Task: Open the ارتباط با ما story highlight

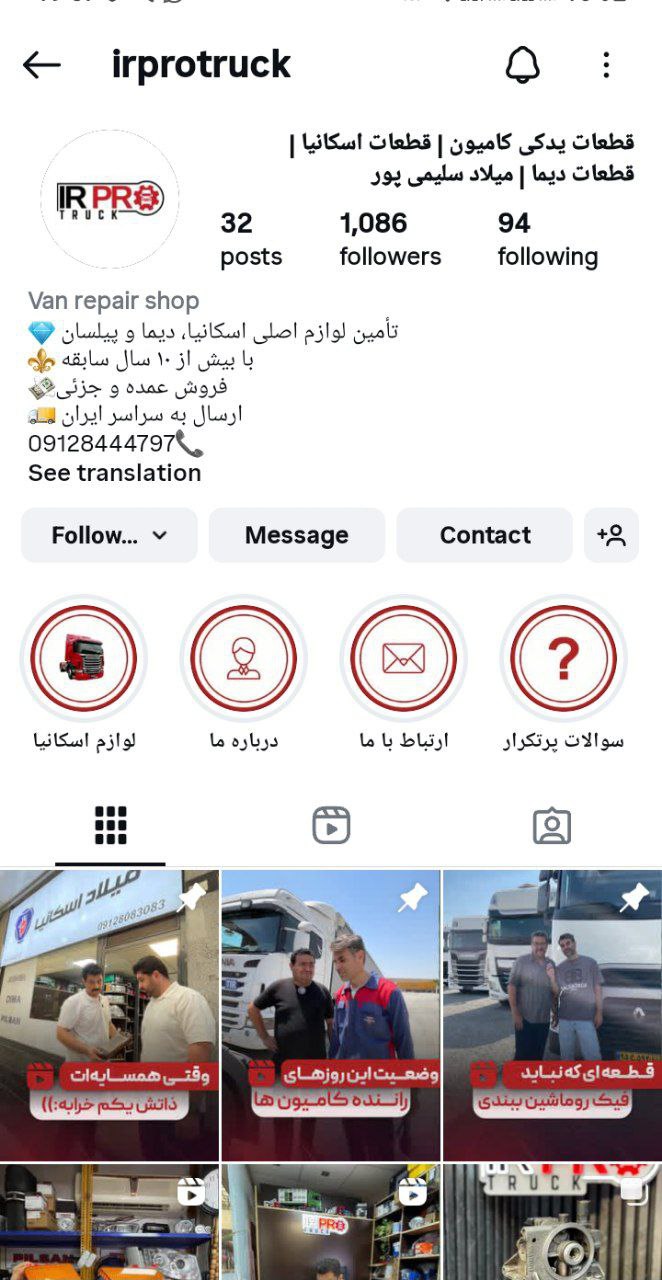Action: (403, 658)
